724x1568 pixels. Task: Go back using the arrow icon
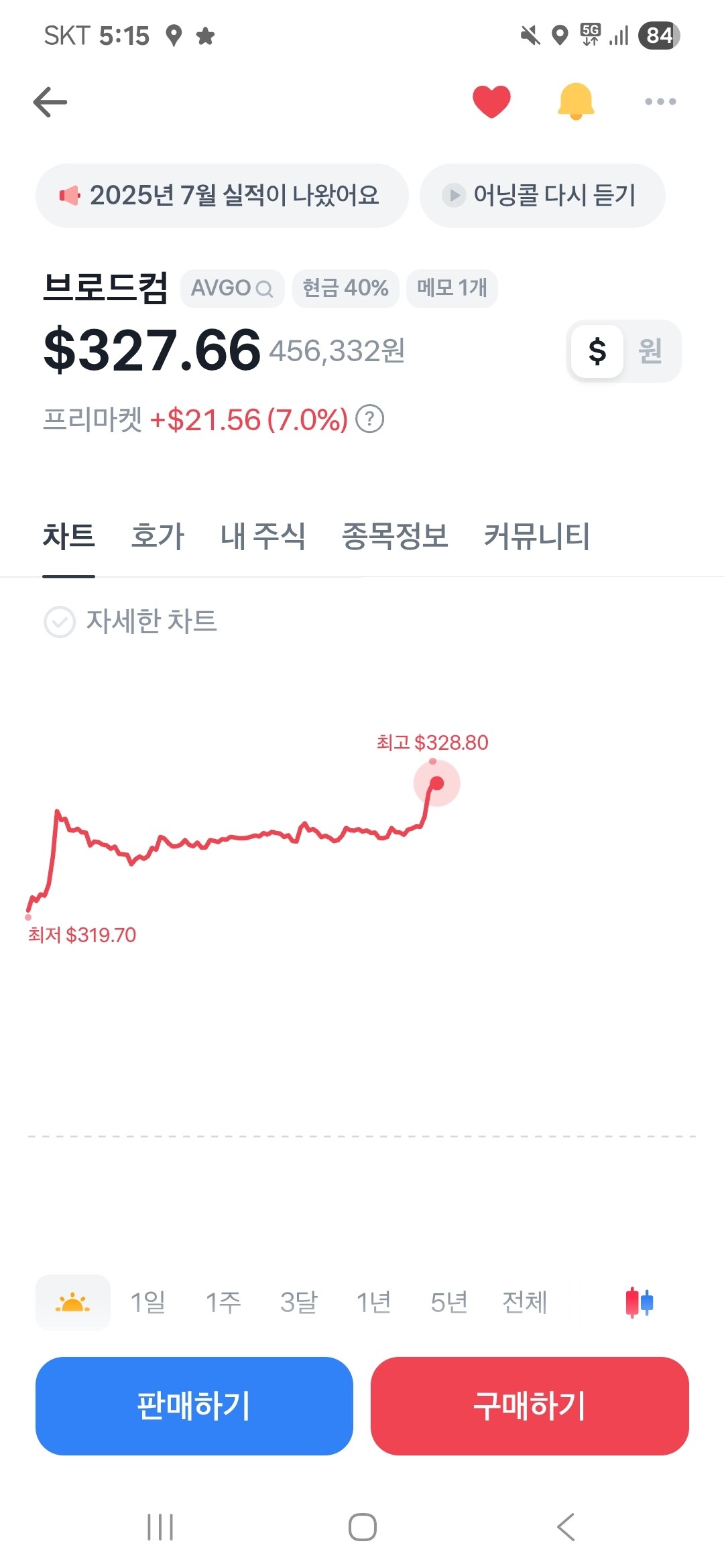[50, 102]
